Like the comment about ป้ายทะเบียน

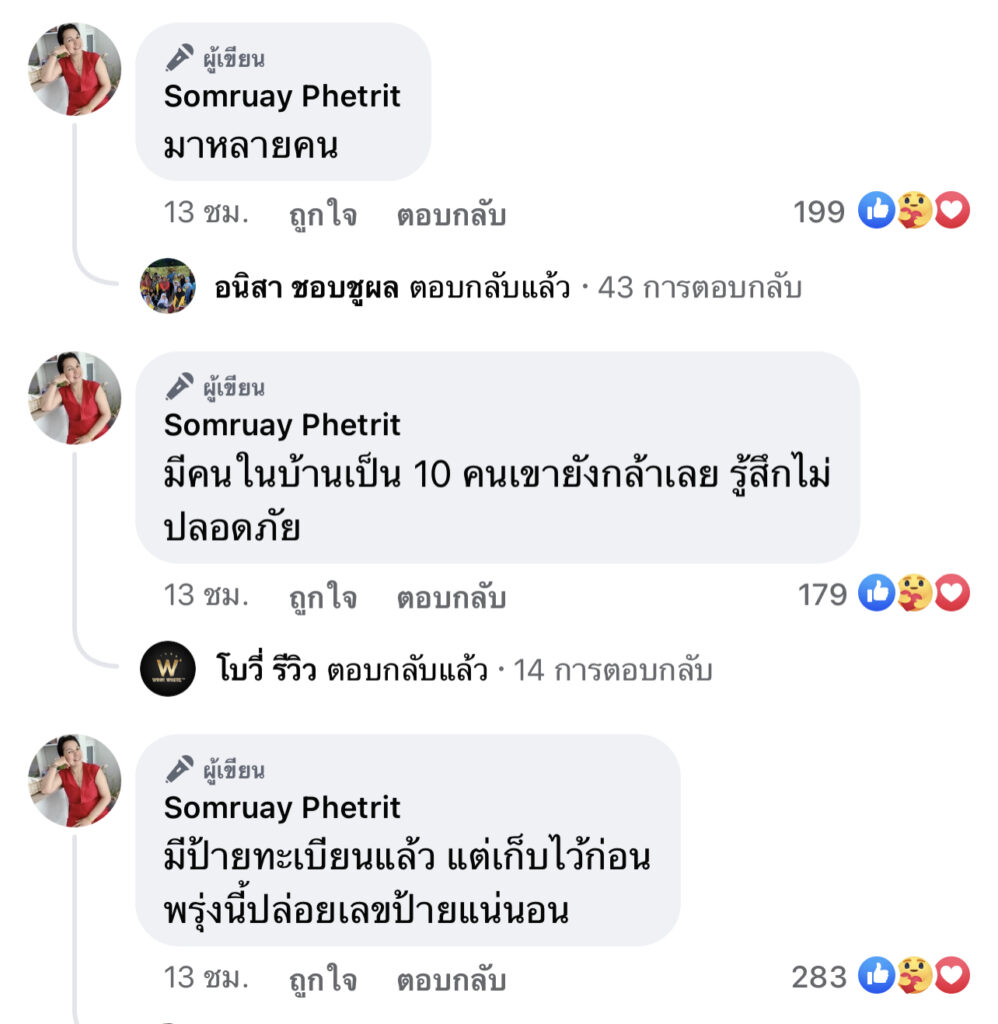click(x=322, y=979)
